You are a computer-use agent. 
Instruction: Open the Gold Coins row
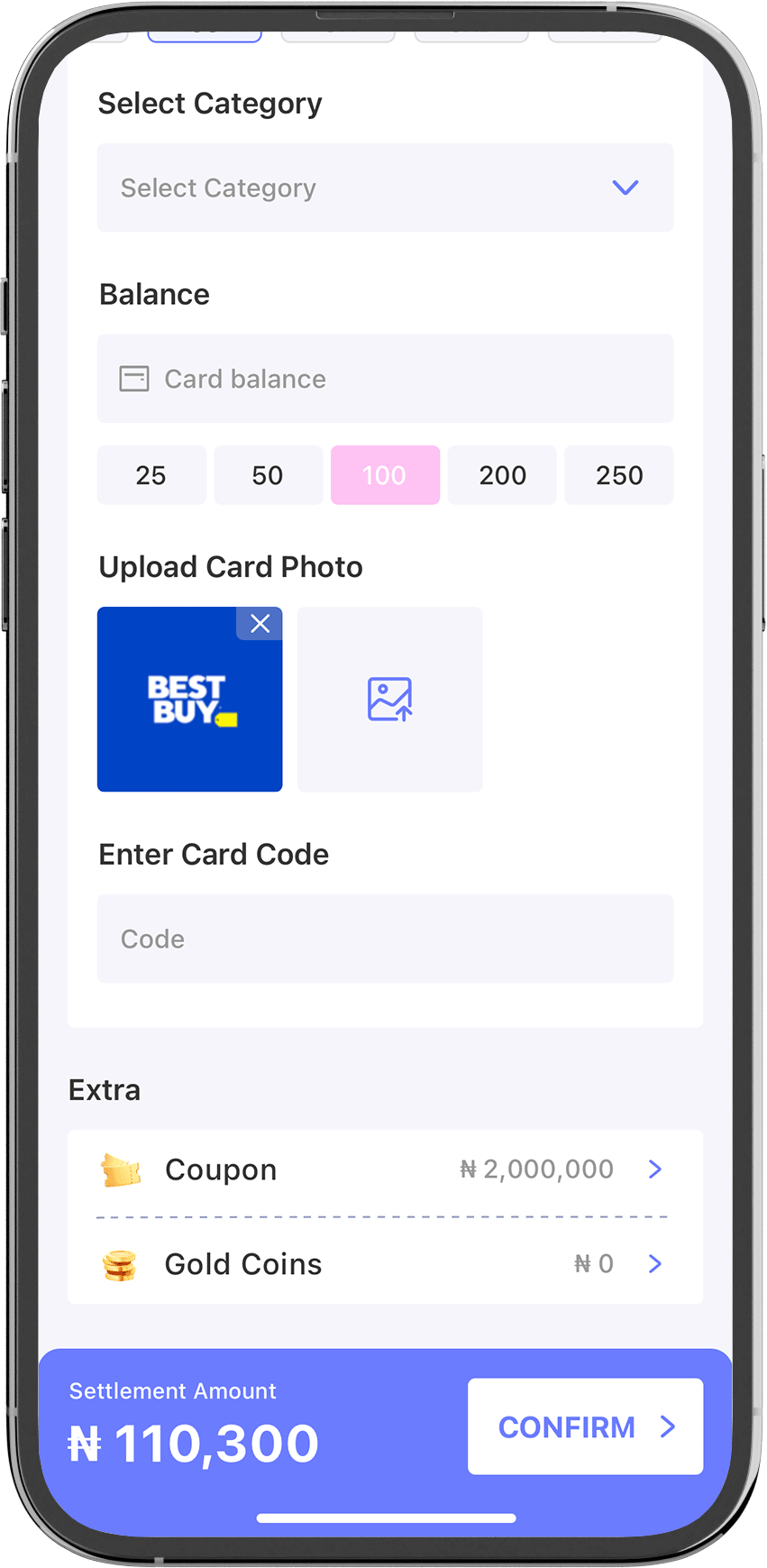coord(385,1264)
